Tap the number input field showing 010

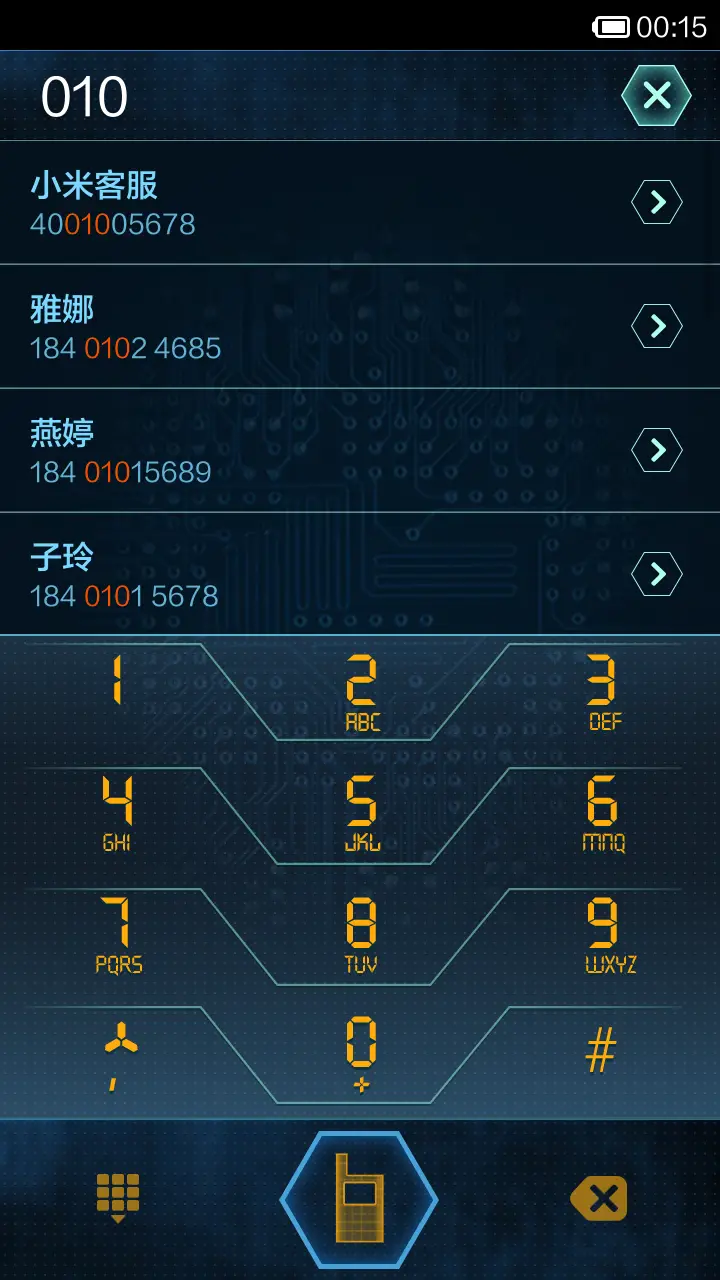85,97
